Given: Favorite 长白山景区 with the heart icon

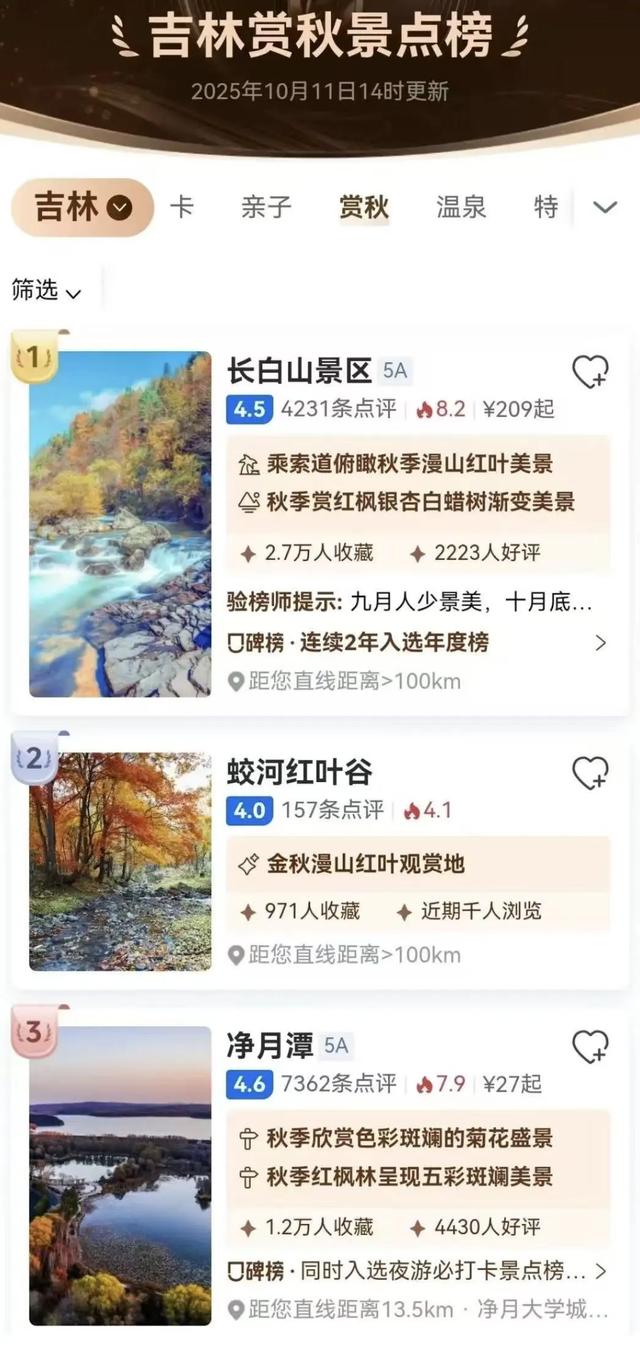Looking at the screenshot, I should (x=589, y=372).
